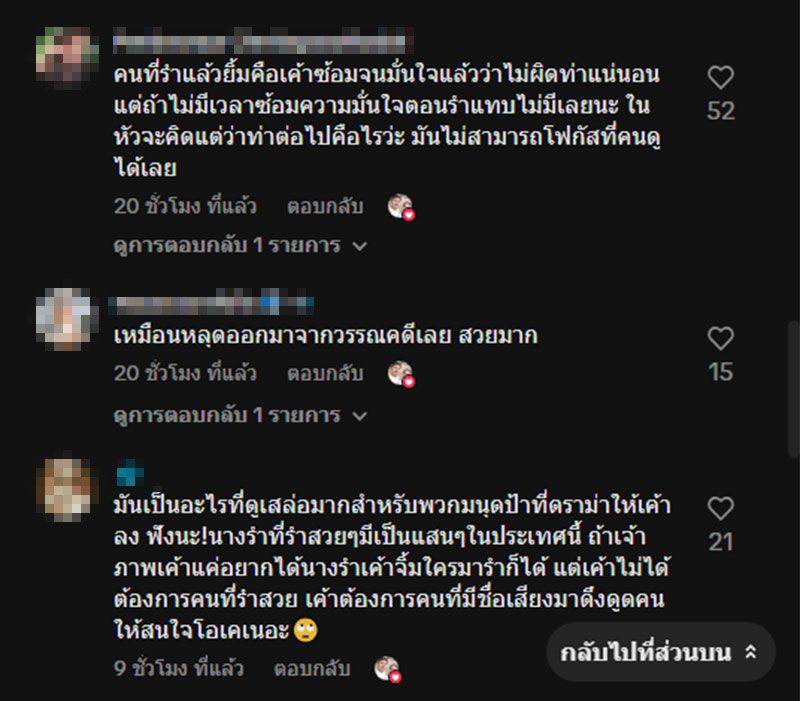The height and width of the screenshot is (701, 800).
Task: Open the avatar of the 'สวยมาก' commenter
Action: [66, 319]
